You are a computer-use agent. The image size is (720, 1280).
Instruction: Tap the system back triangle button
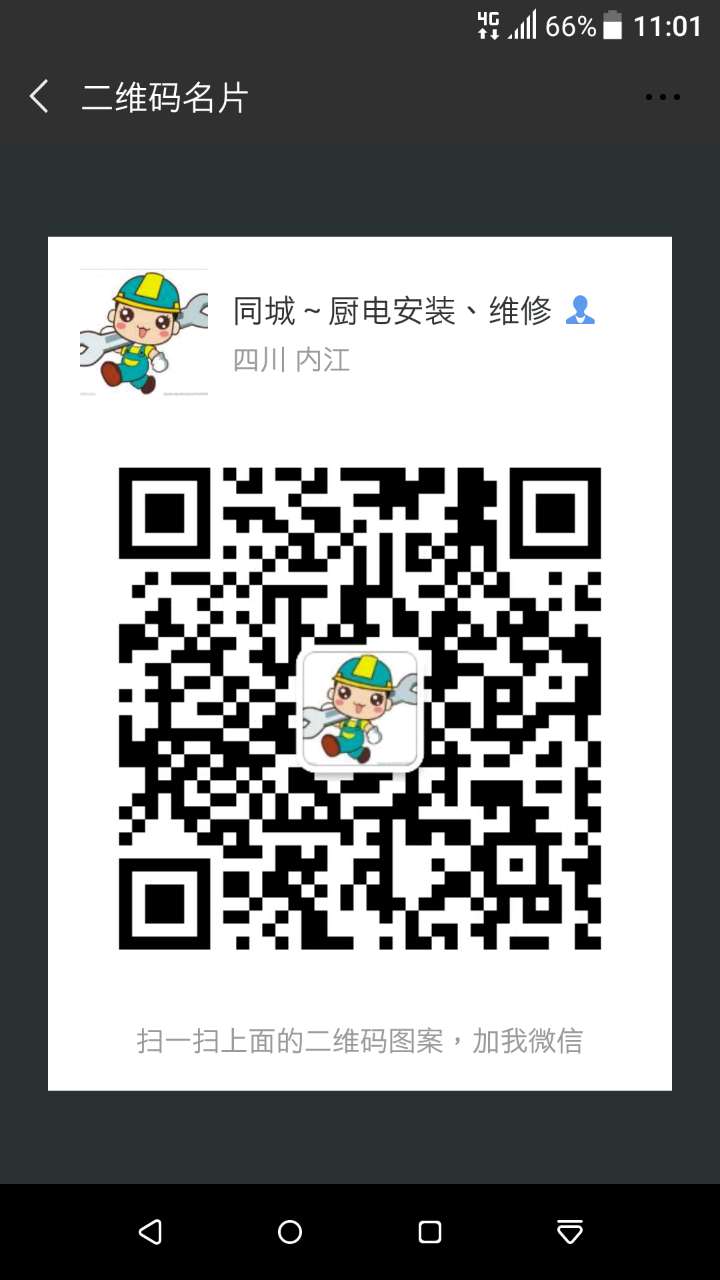pyautogui.click(x=150, y=1232)
